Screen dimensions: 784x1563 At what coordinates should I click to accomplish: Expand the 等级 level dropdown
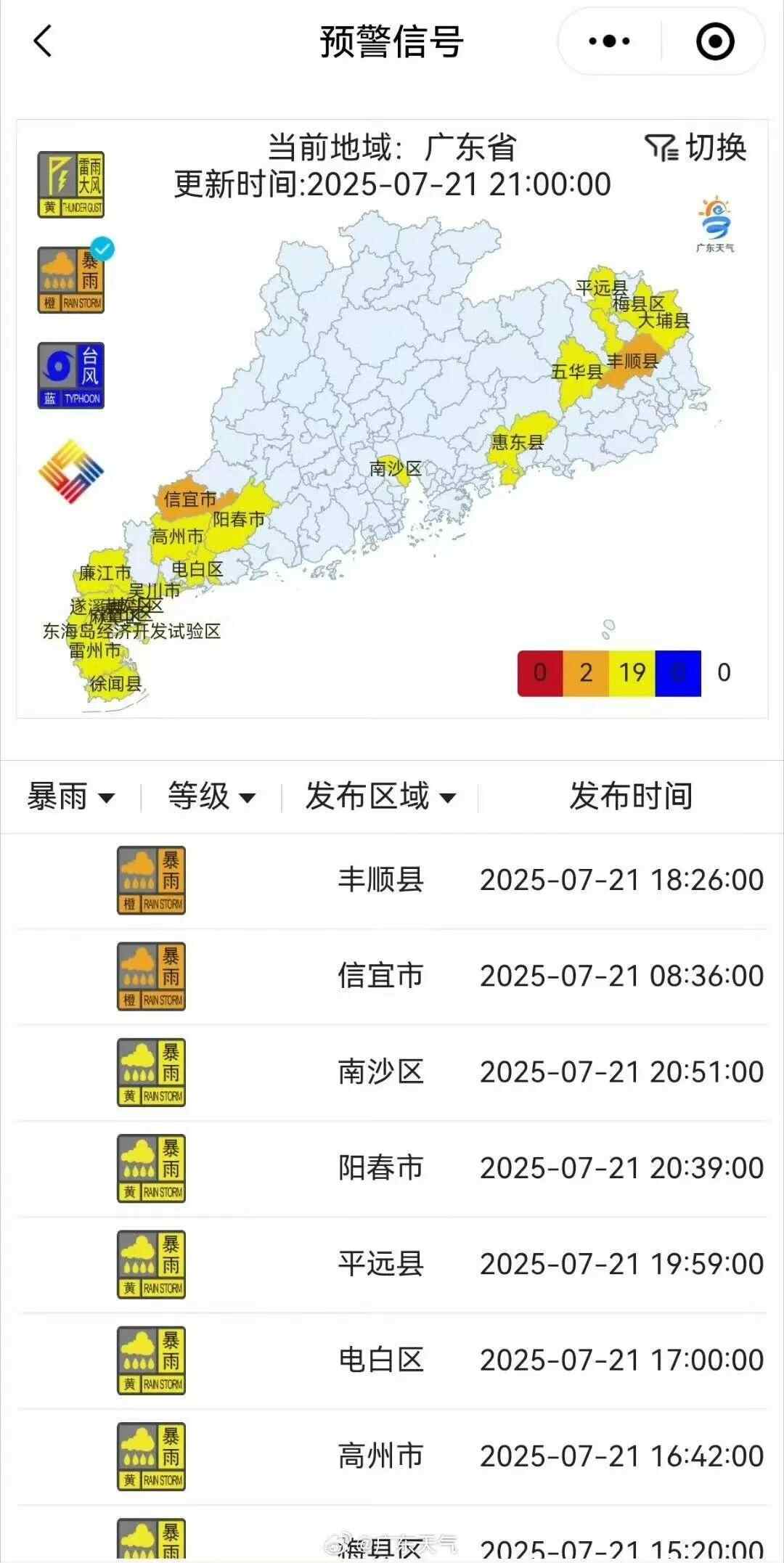(x=211, y=797)
